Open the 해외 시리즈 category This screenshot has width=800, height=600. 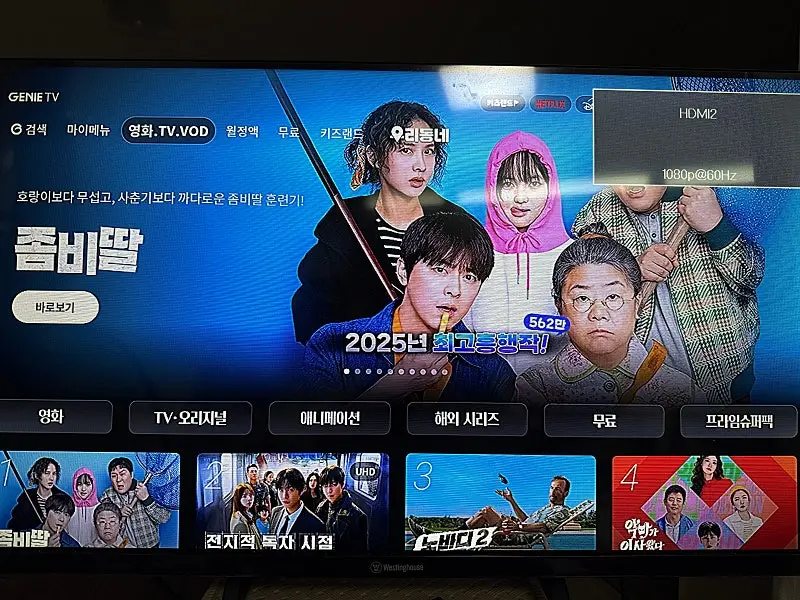[467, 420]
